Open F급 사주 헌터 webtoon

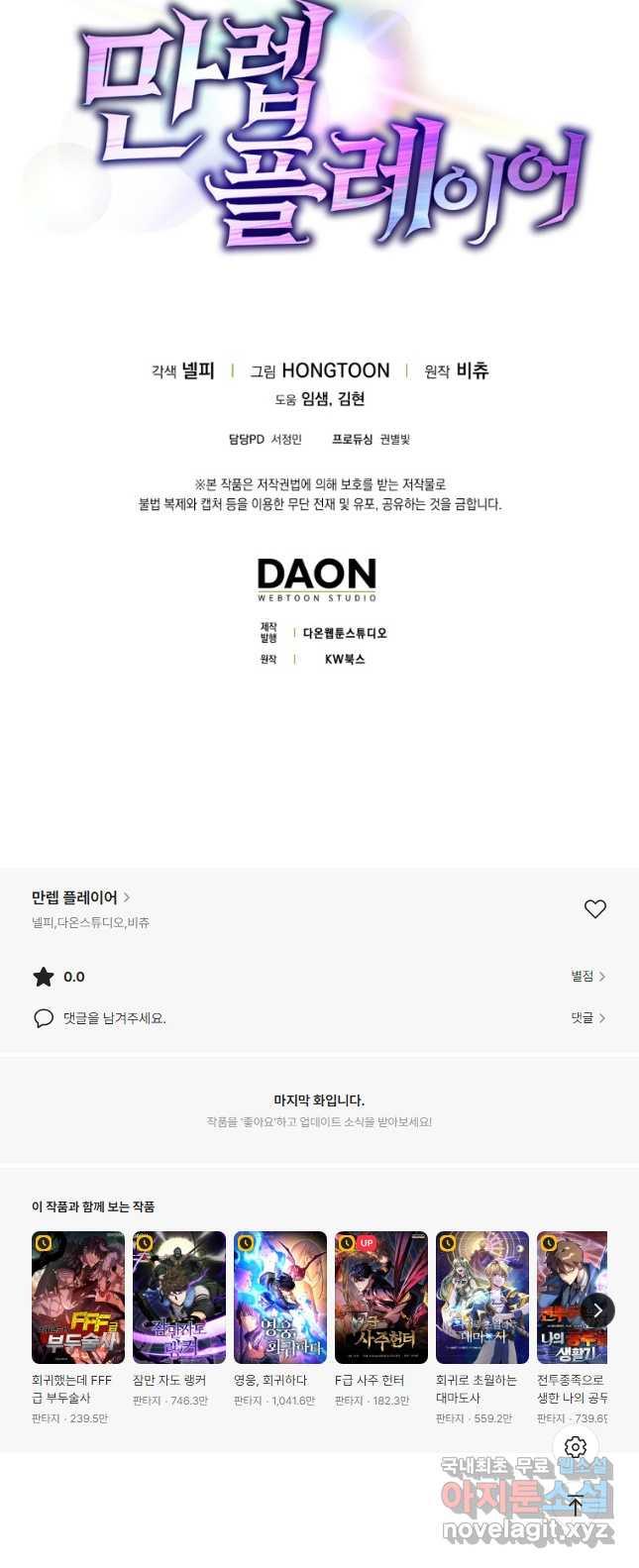(x=381, y=1298)
